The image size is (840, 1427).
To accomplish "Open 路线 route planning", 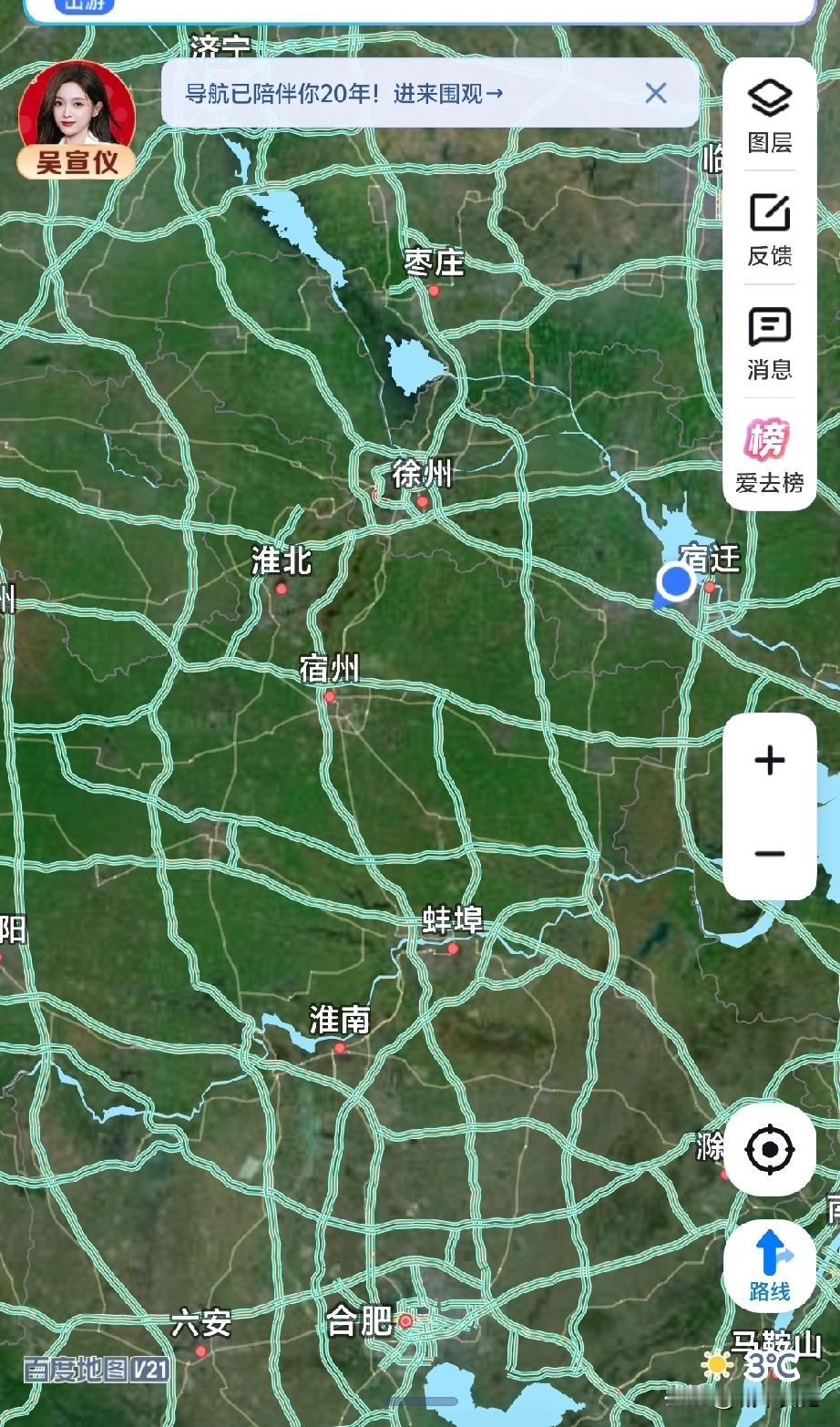I will point(770,1266).
